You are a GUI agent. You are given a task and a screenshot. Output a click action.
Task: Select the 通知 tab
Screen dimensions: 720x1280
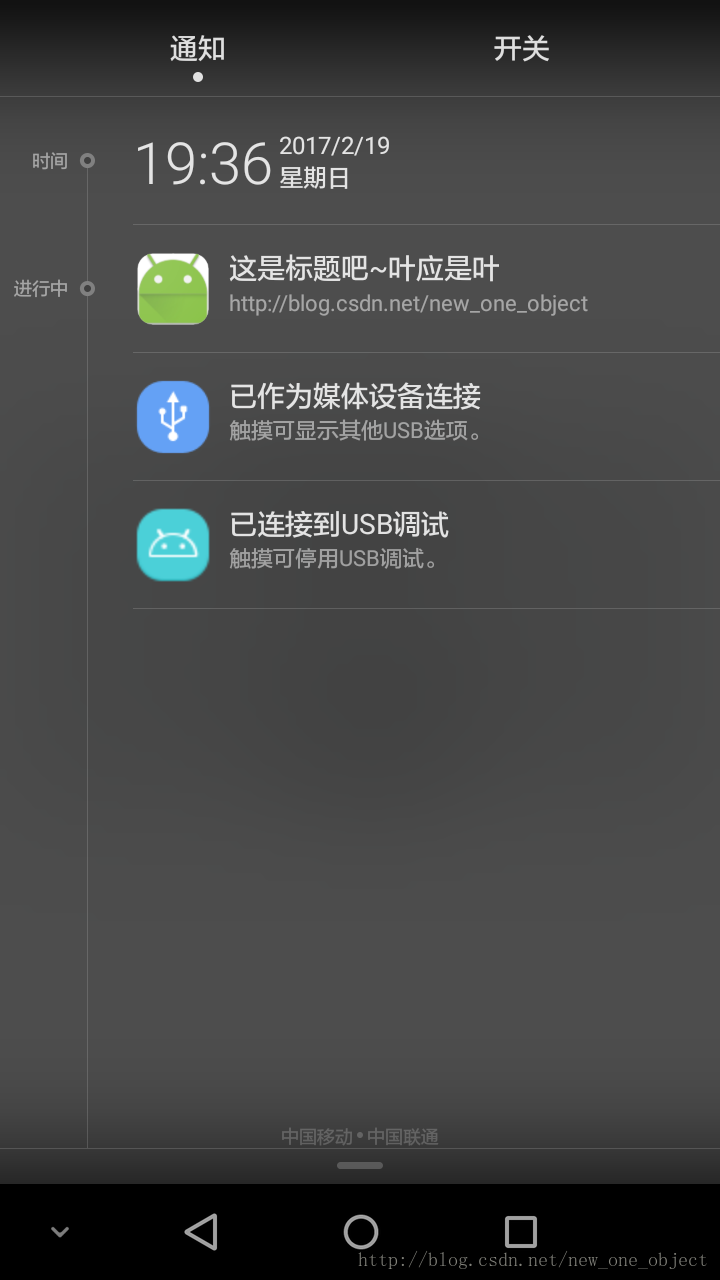tap(197, 48)
